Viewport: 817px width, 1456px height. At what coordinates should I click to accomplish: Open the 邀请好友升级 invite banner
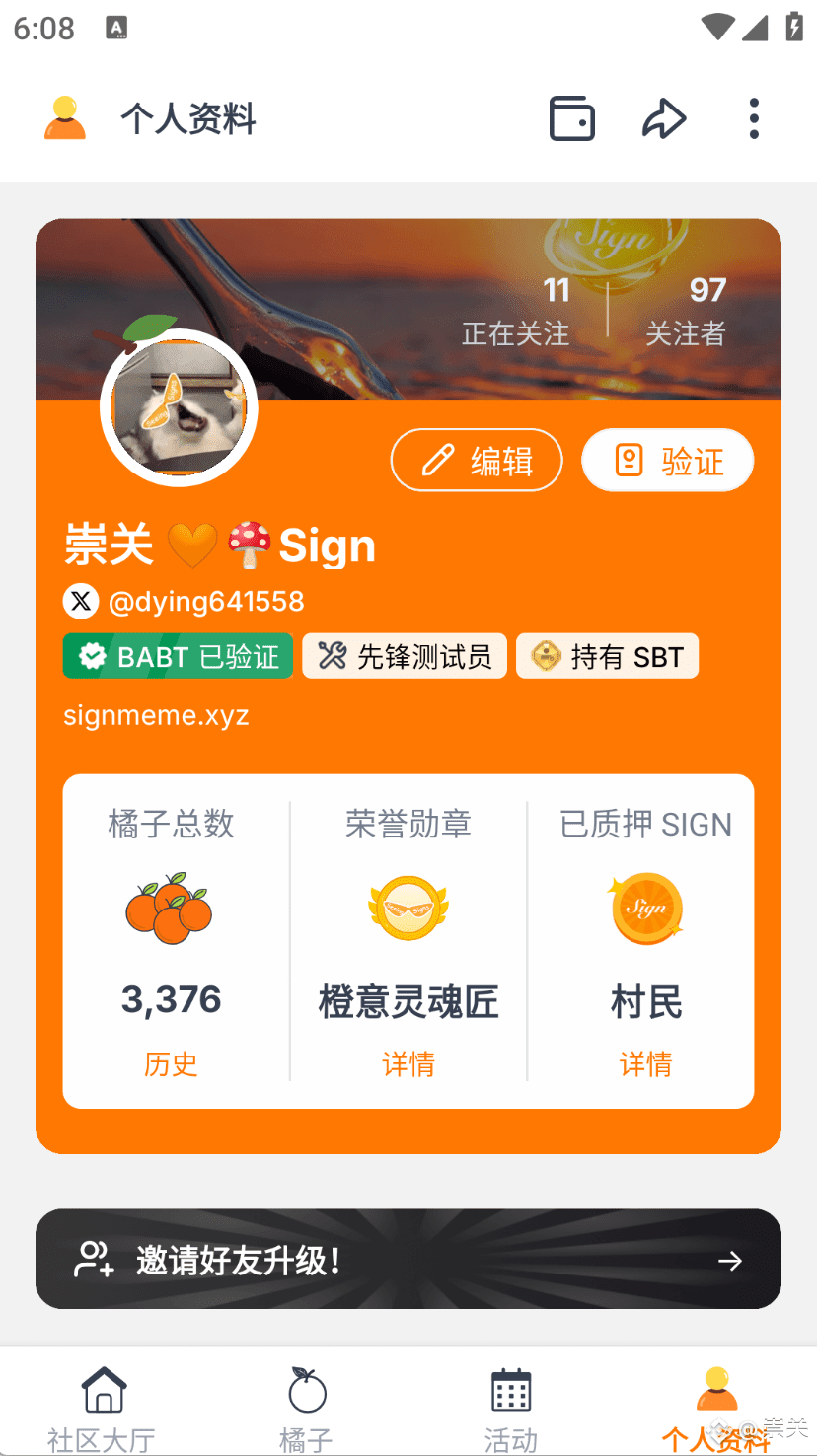click(x=408, y=1260)
